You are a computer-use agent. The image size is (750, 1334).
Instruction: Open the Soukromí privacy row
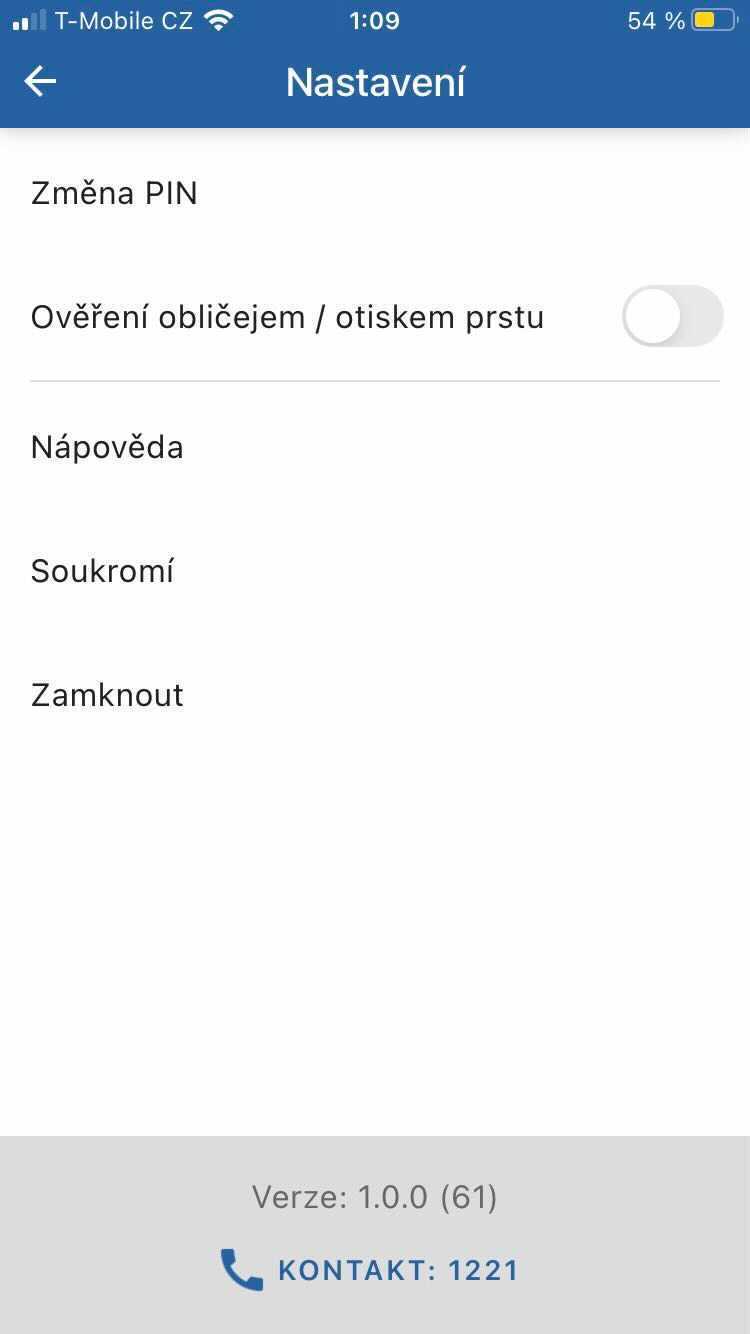(x=375, y=571)
